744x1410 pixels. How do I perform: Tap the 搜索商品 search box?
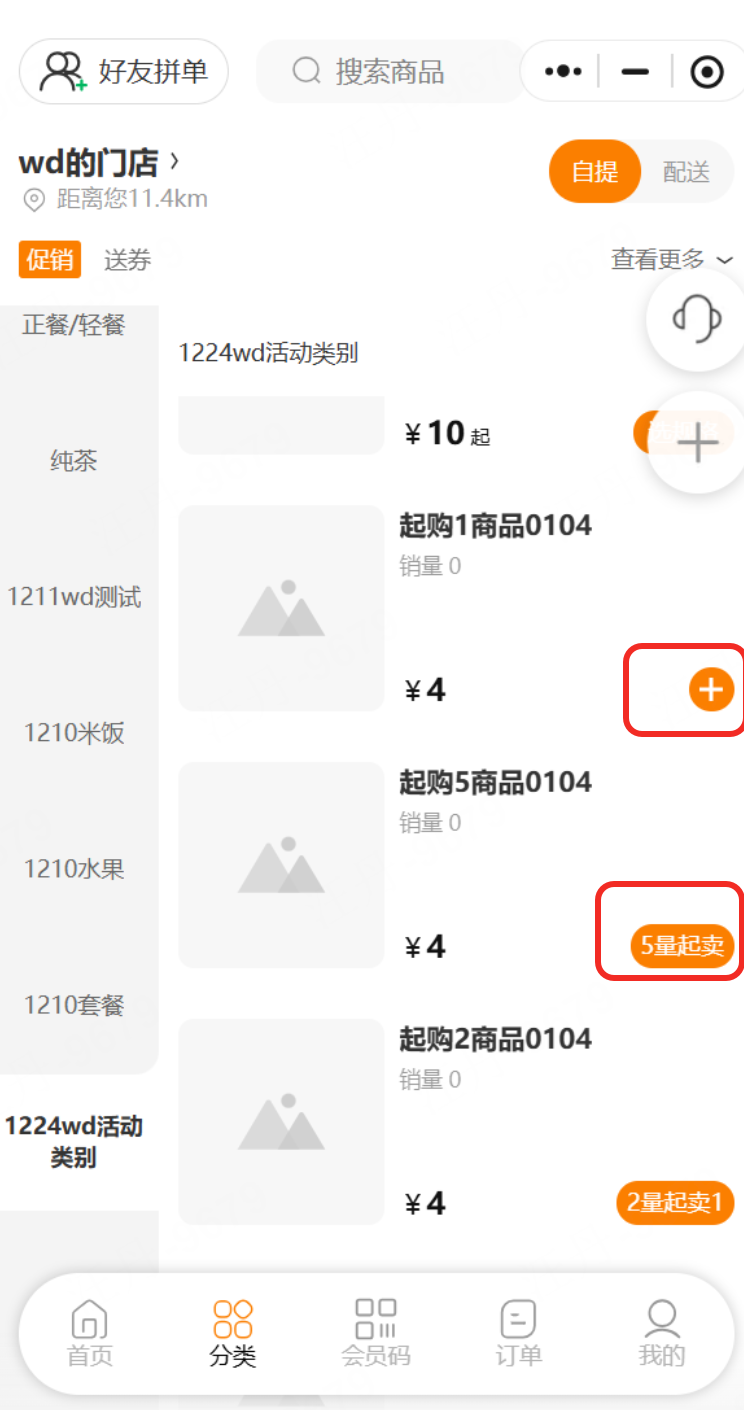click(x=389, y=71)
